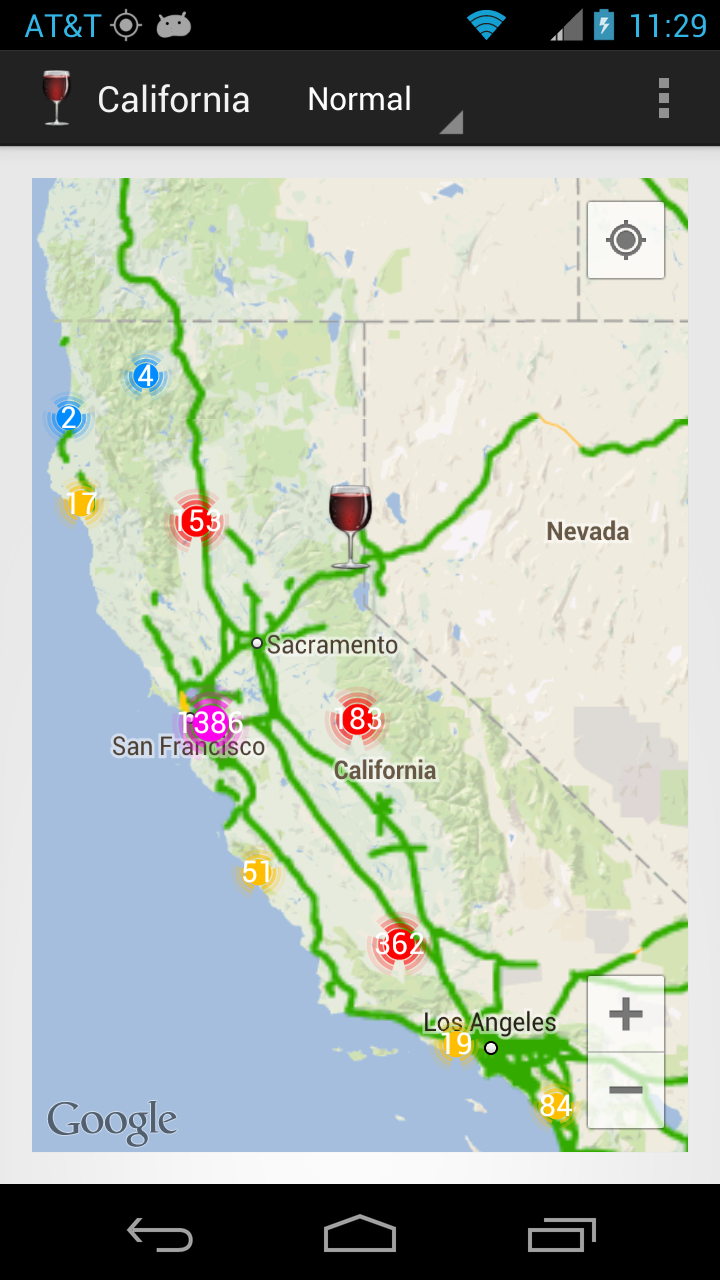
Task: Zoom out with the minus button
Action: tap(626, 1090)
